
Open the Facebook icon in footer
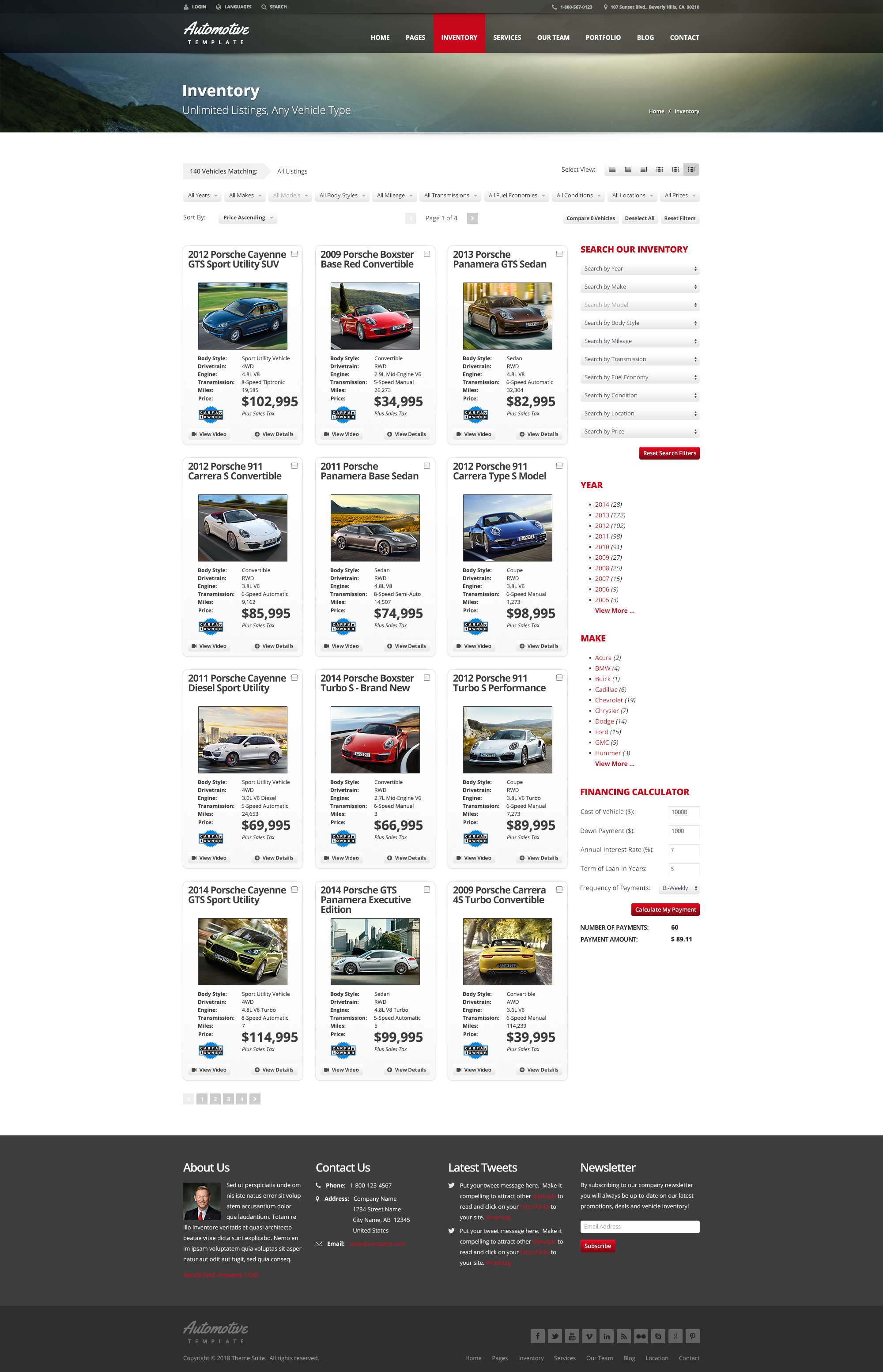point(537,1336)
